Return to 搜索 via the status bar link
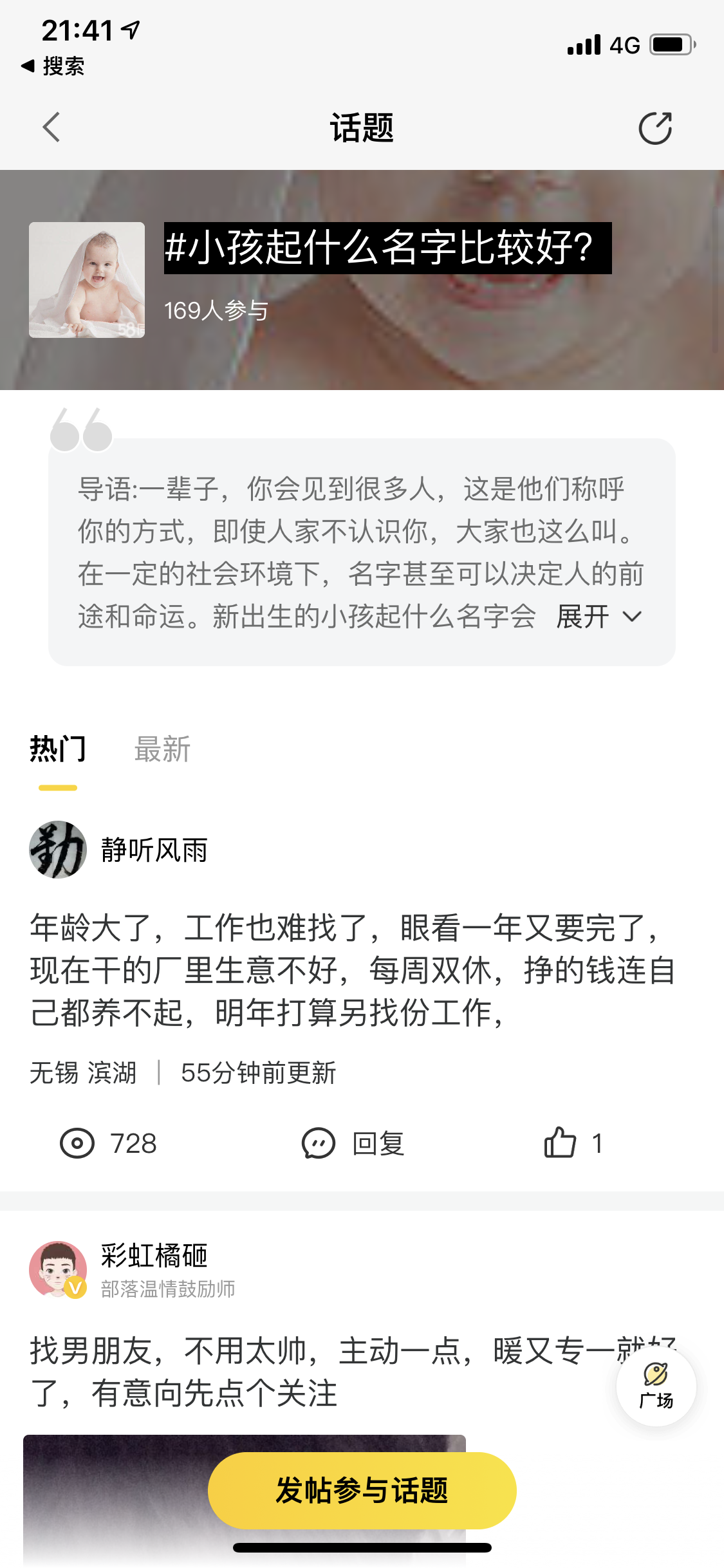This screenshot has width=724, height=1568. tap(53, 66)
